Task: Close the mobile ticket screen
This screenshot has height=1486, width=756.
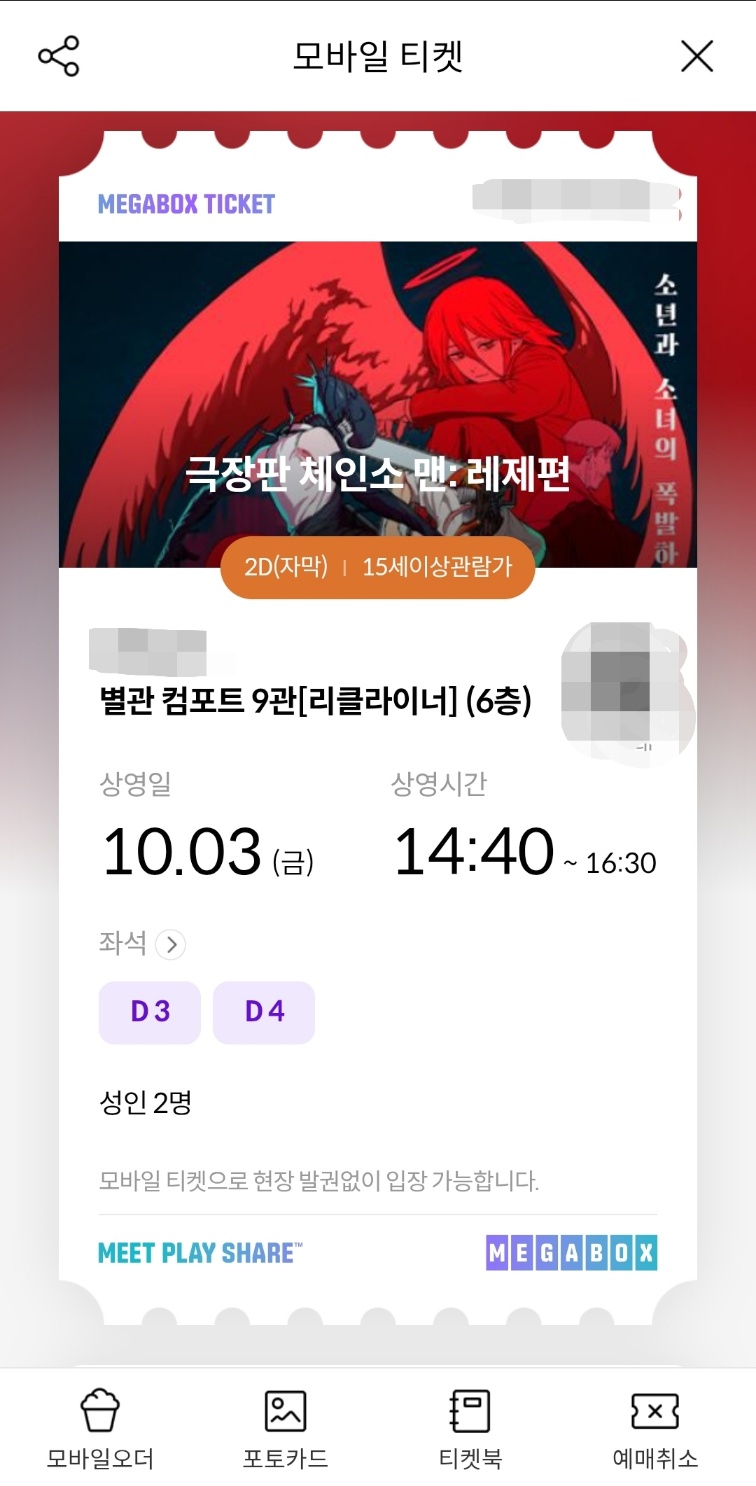Action: [696, 56]
